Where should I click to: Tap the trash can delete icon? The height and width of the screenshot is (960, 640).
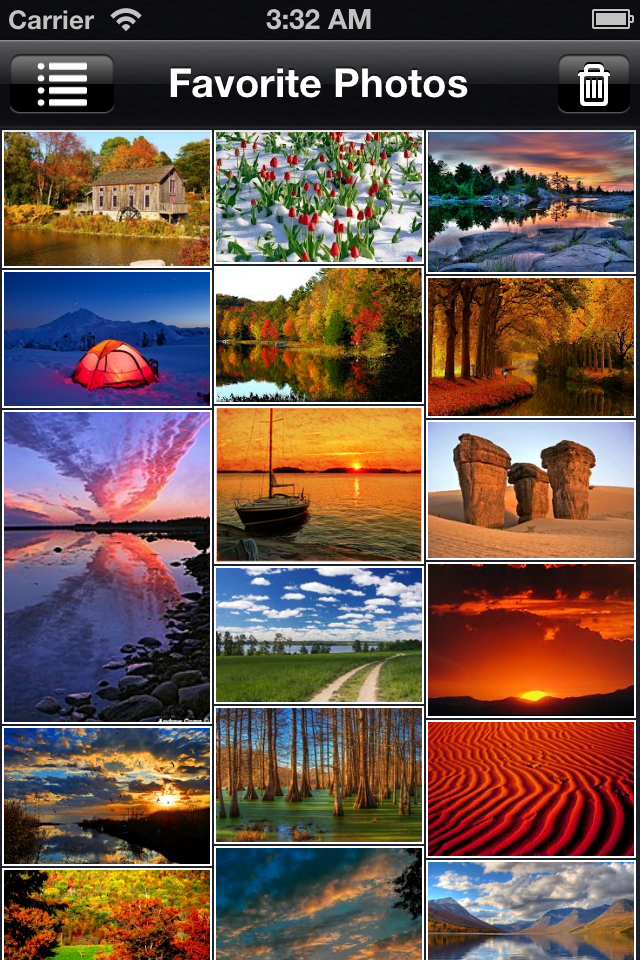(x=593, y=84)
